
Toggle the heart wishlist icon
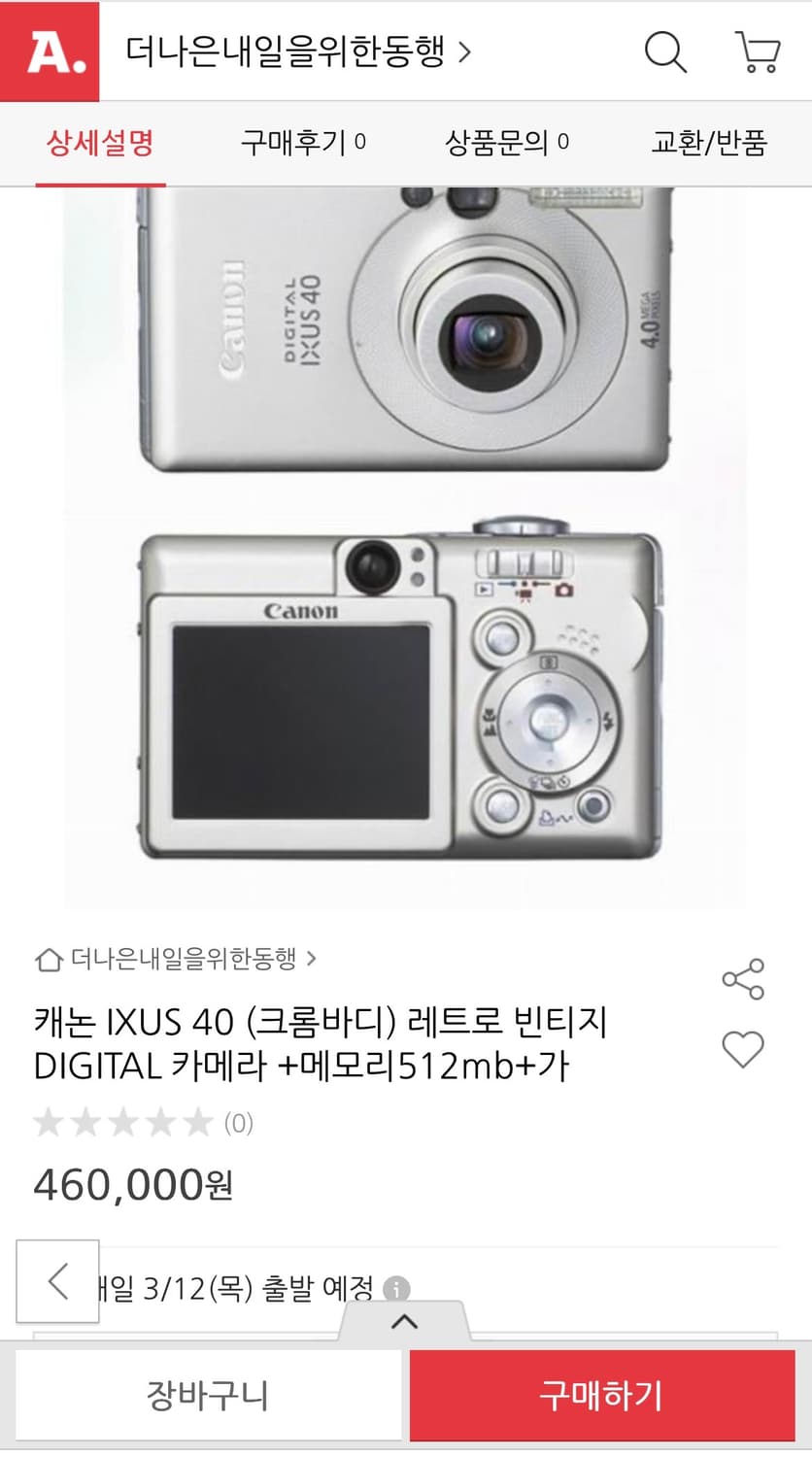pyautogui.click(x=743, y=1049)
